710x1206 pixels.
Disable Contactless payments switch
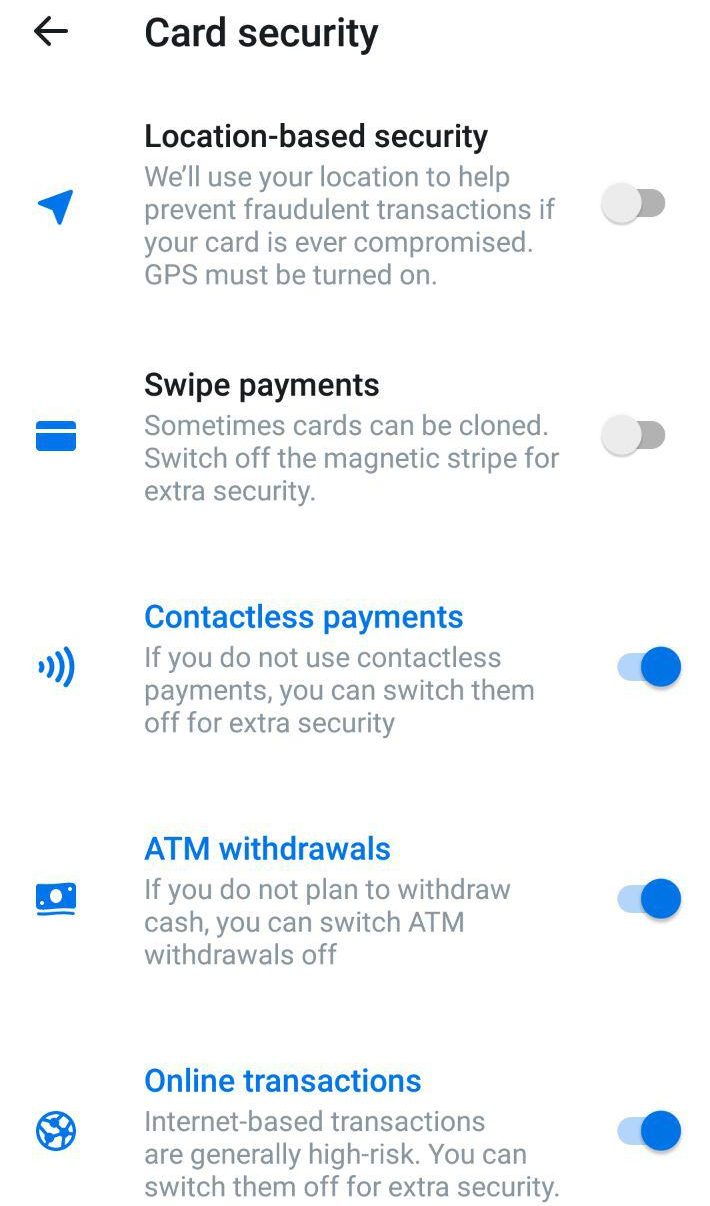(649, 667)
